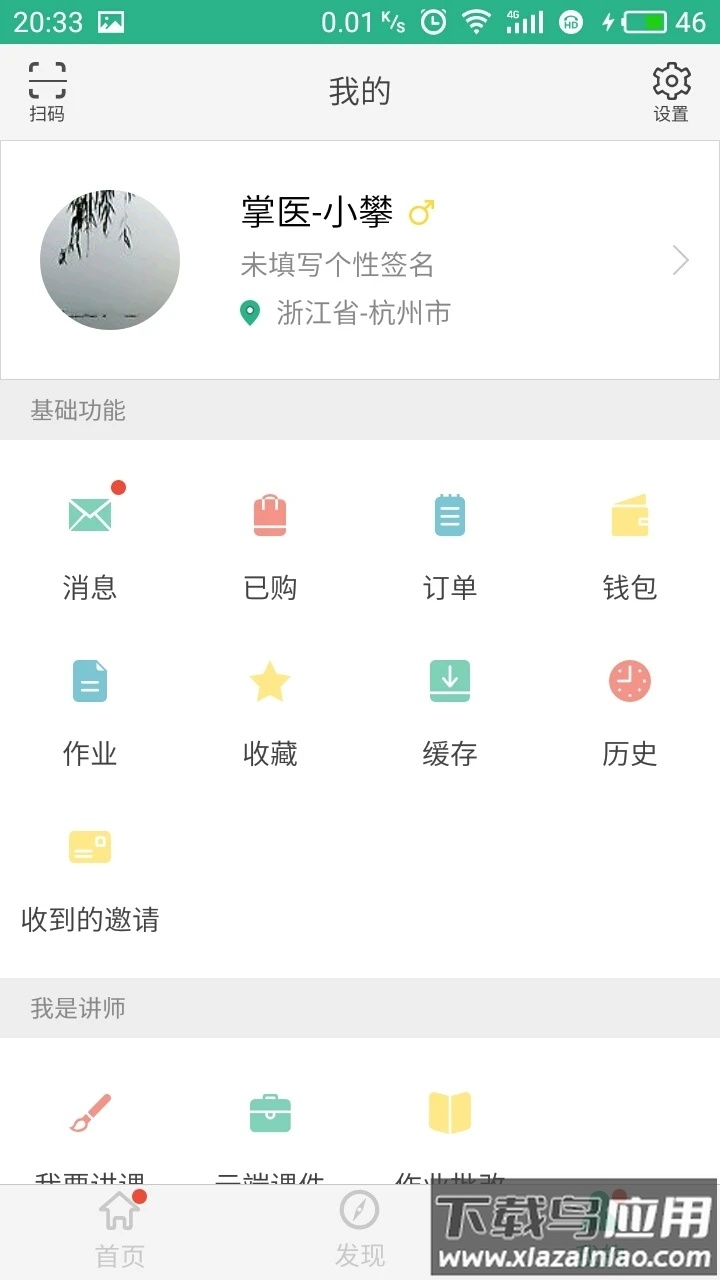Image resolution: width=720 pixels, height=1280 pixels.
Task: Open the 钱包 wallet icon
Action: click(x=629, y=540)
